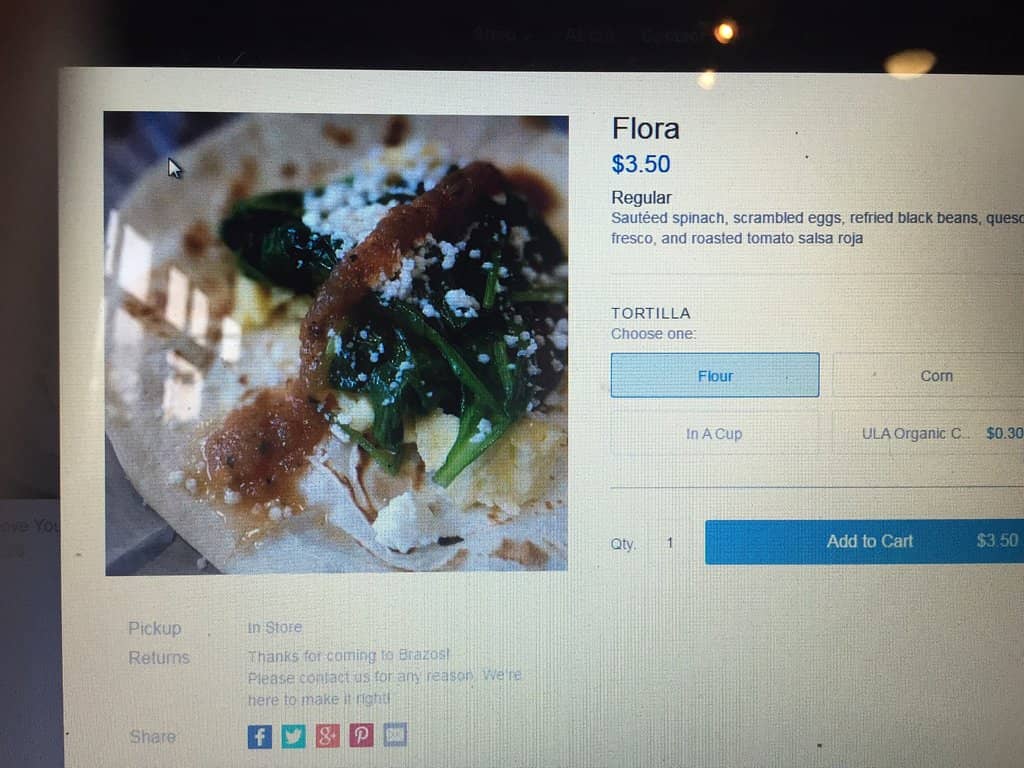Share the item on Google Plus
Screen dimensions: 1024x768
coord(328,737)
